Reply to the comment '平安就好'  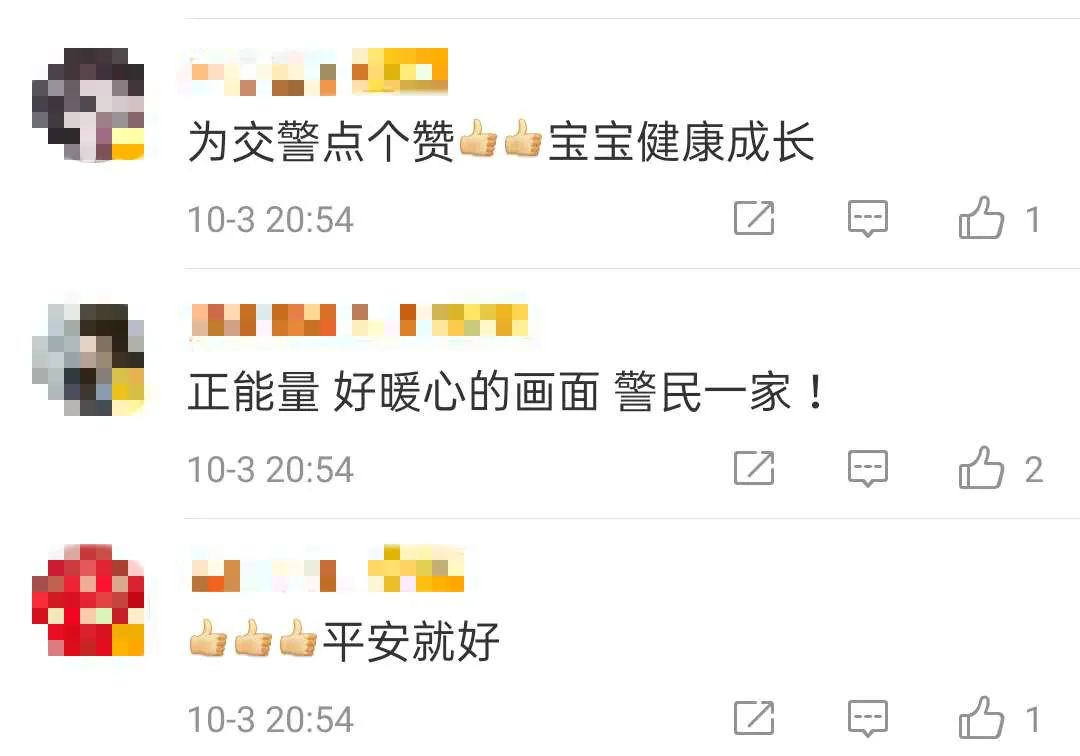pos(867,717)
